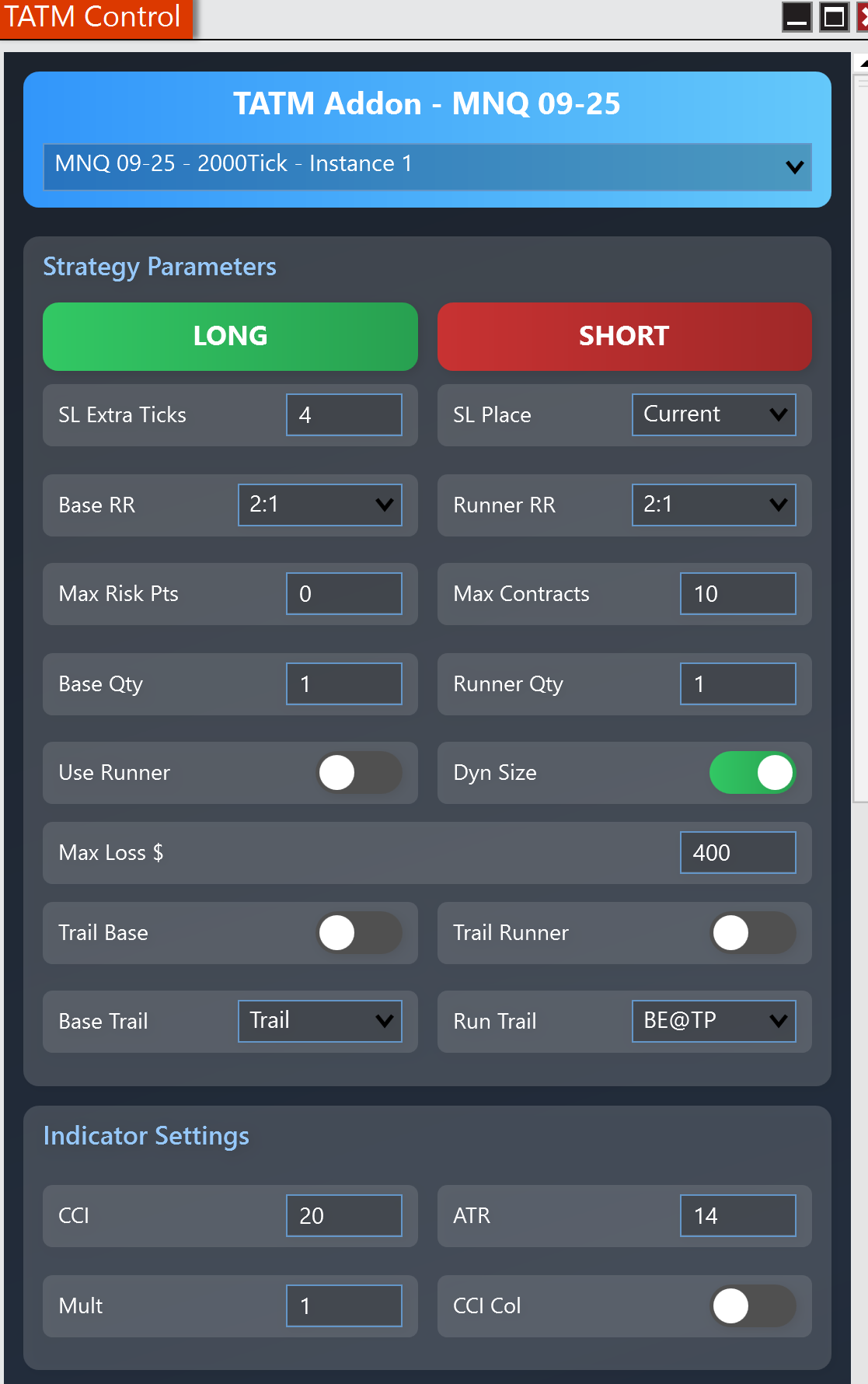Open the MNQ 09-25 instance selector dropdown
This screenshot has width=868, height=1384.
tap(427, 166)
